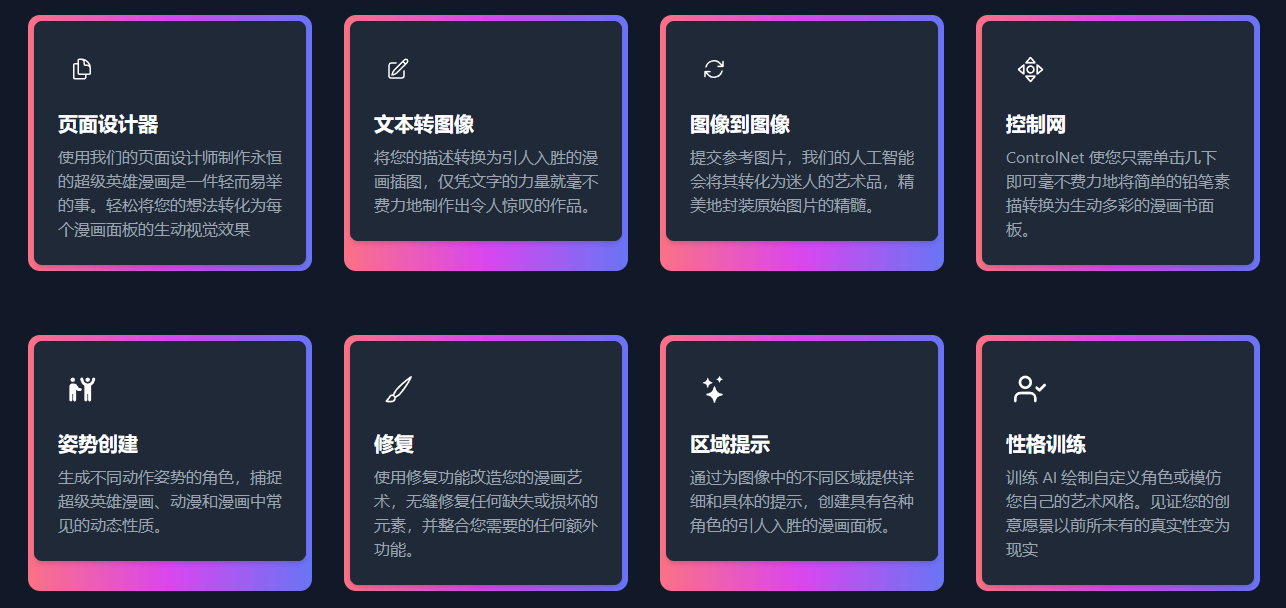Tap the 性格训练 card
This screenshot has height=608, width=1286.
coord(1117,462)
